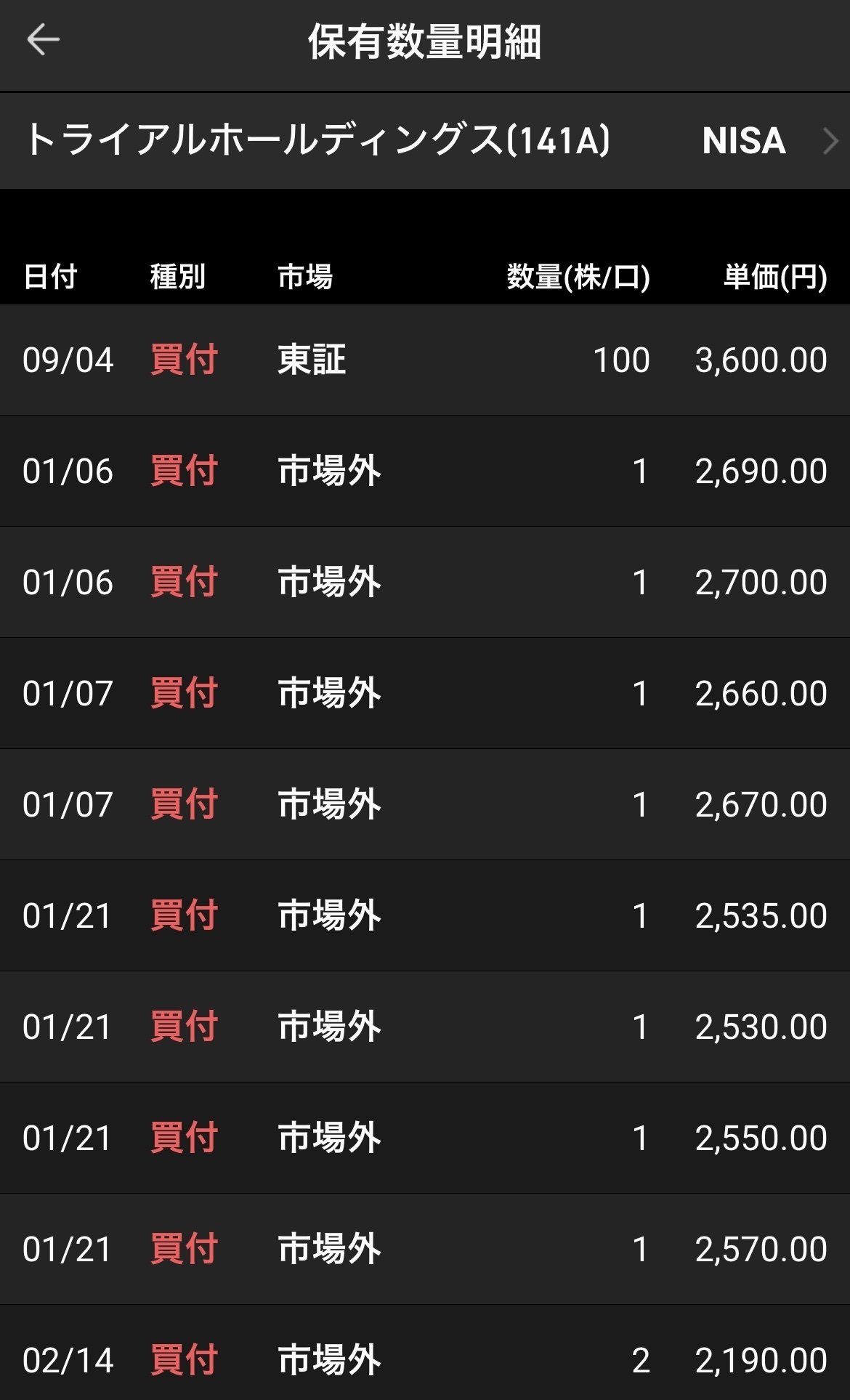Select the 01/21 row priced 2,535.00
This screenshot has width=850, height=1400.
(425, 915)
